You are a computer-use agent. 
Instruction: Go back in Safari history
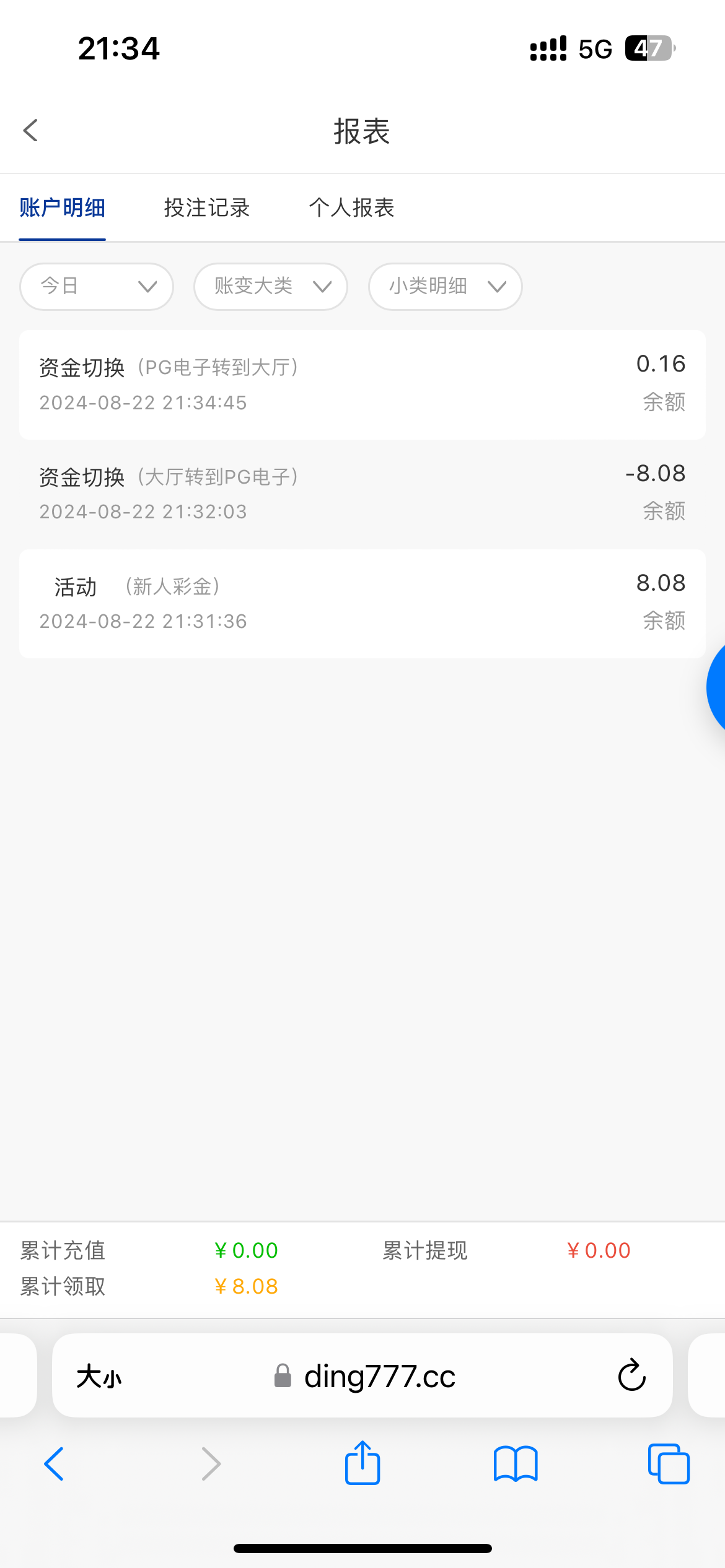(x=54, y=1464)
